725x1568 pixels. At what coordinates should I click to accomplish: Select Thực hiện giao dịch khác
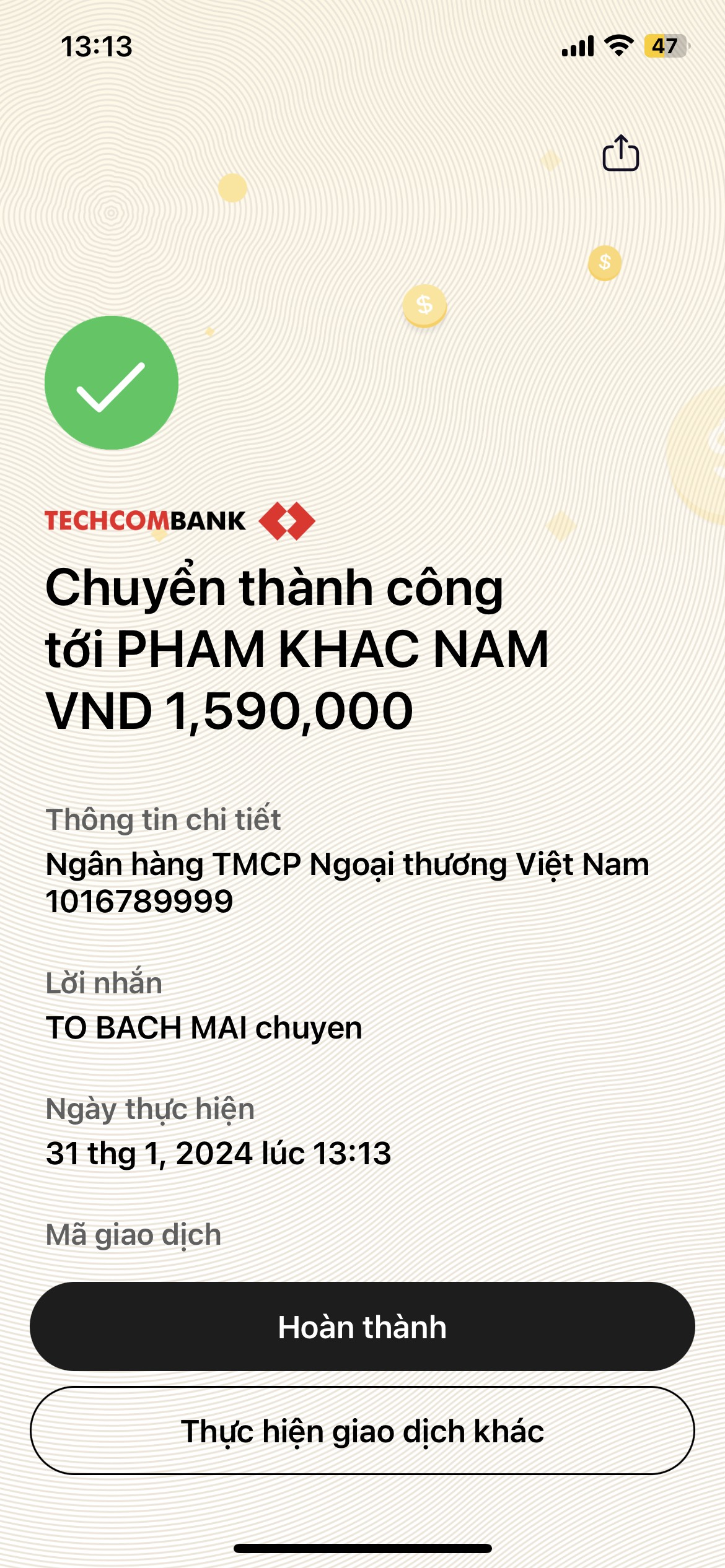pyautogui.click(x=362, y=1431)
